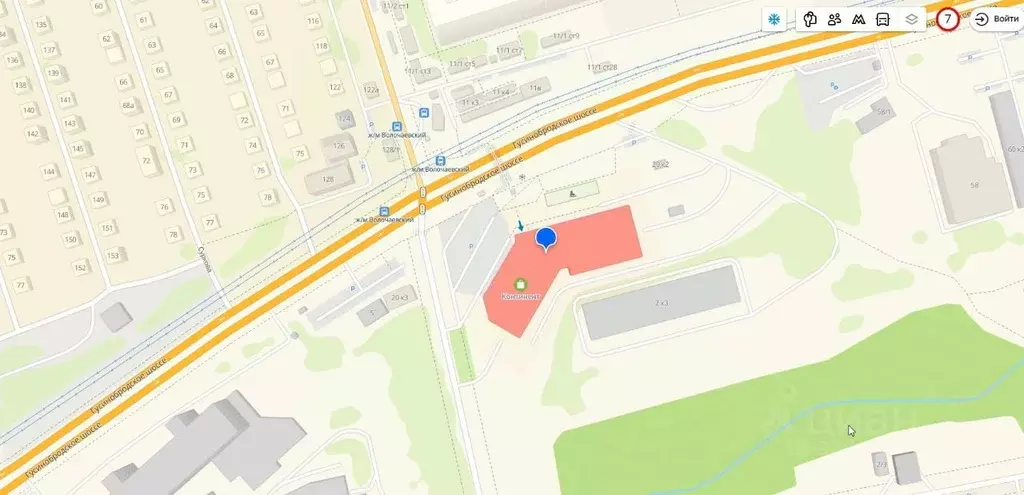Open the metro map icon

[x=858, y=19]
